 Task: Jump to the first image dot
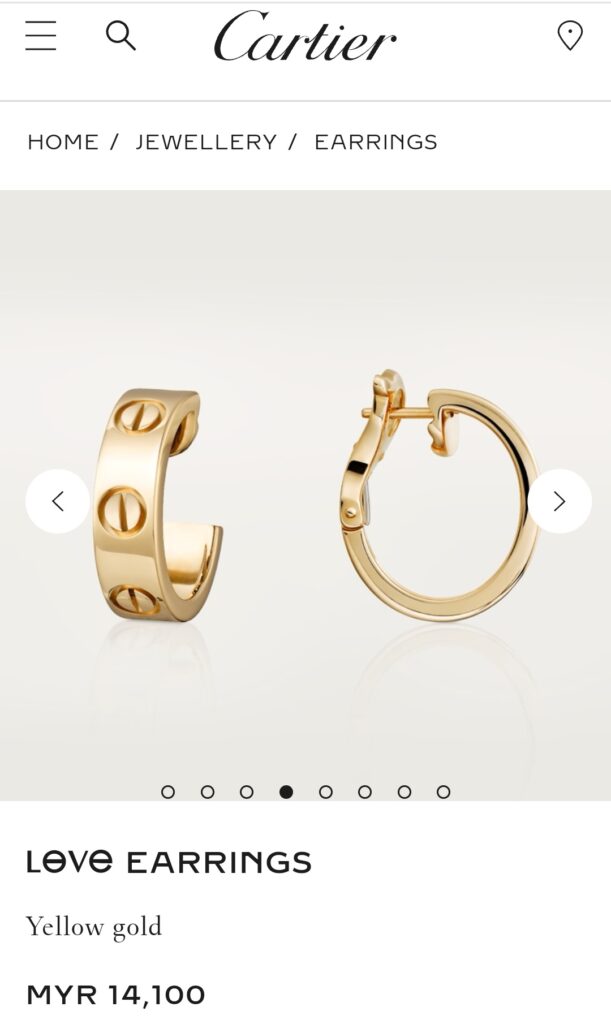pyautogui.click(x=168, y=792)
